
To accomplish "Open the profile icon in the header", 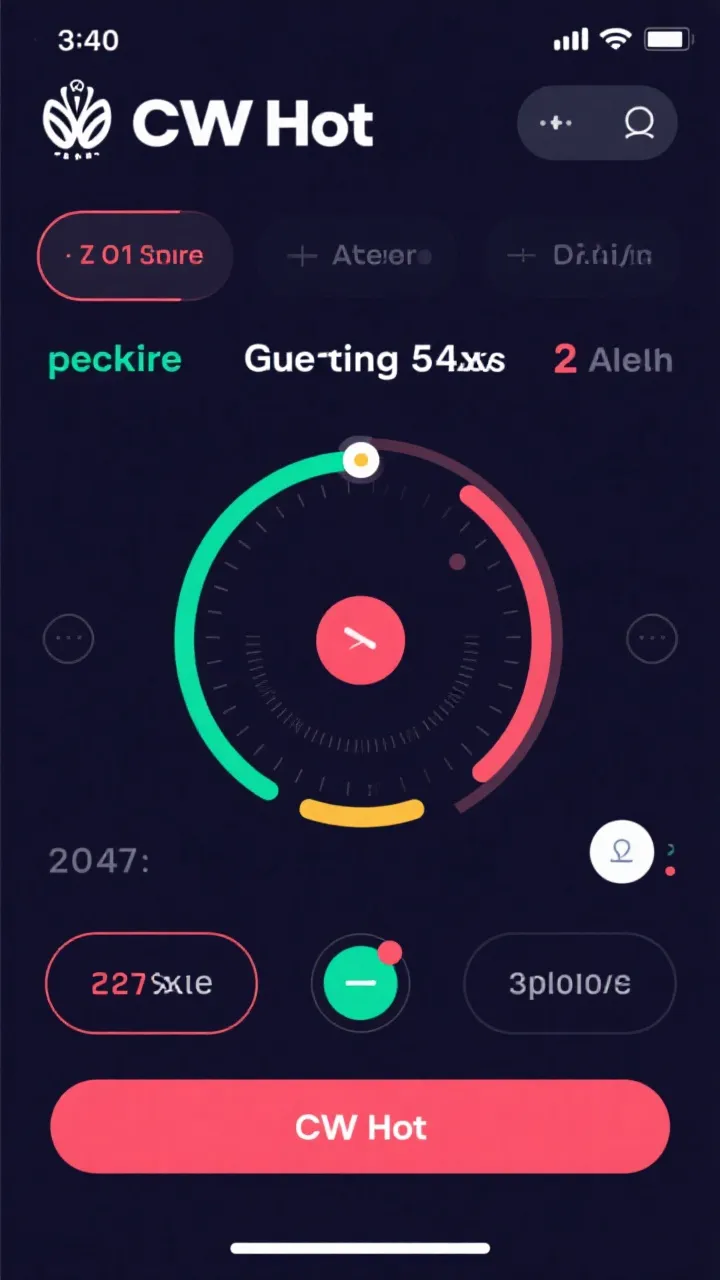I will (x=639, y=123).
